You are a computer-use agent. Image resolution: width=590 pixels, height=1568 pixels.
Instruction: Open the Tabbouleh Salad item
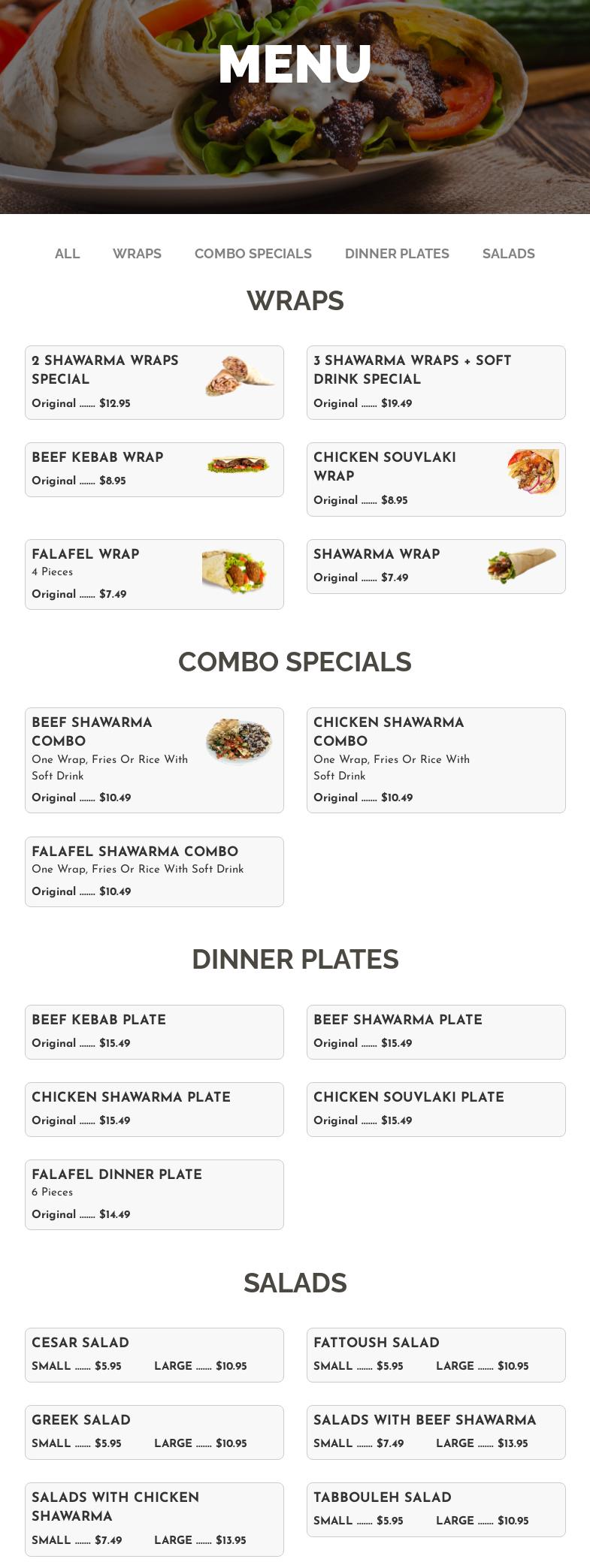coord(436,1509)
